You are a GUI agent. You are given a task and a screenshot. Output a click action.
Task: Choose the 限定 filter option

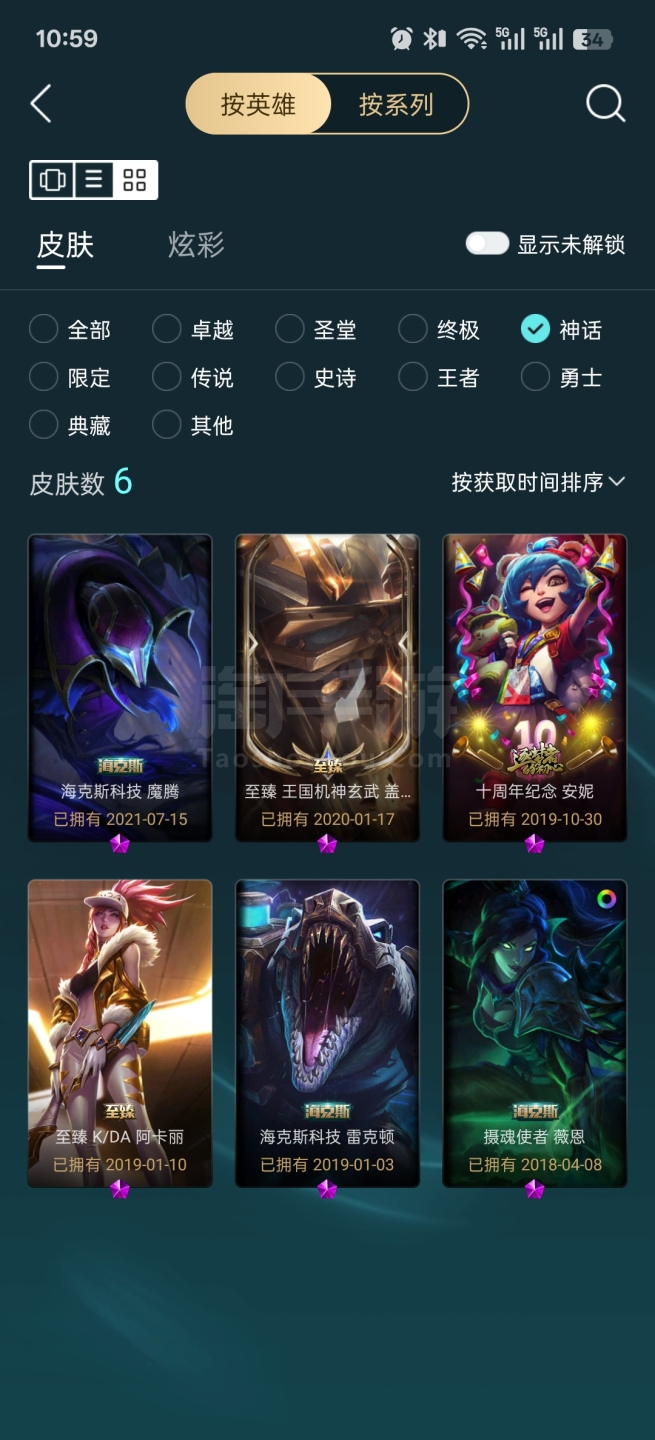(x=70, y=377)
